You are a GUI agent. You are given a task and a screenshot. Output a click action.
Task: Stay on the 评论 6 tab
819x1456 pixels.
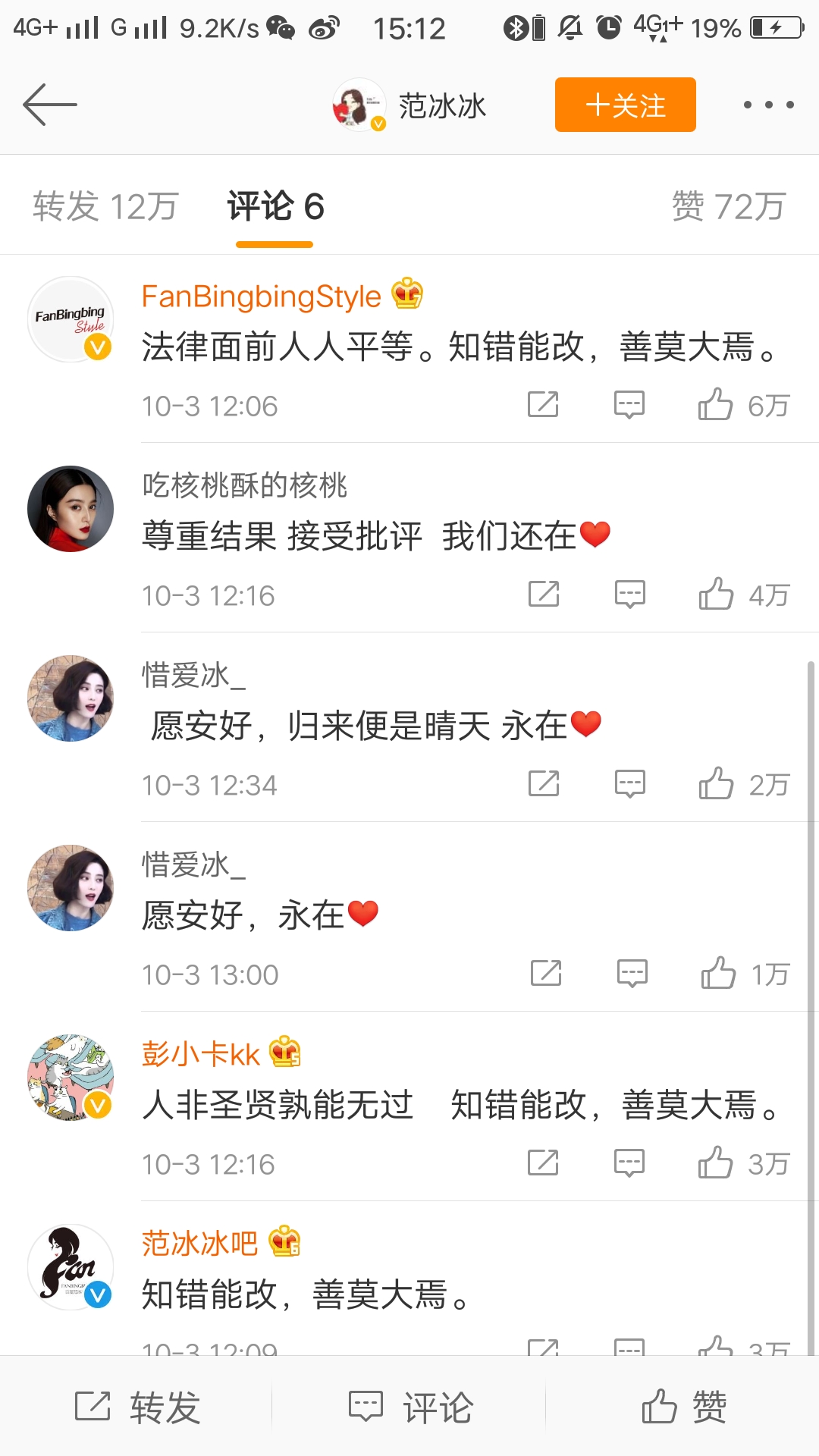[x=274, y=206]
